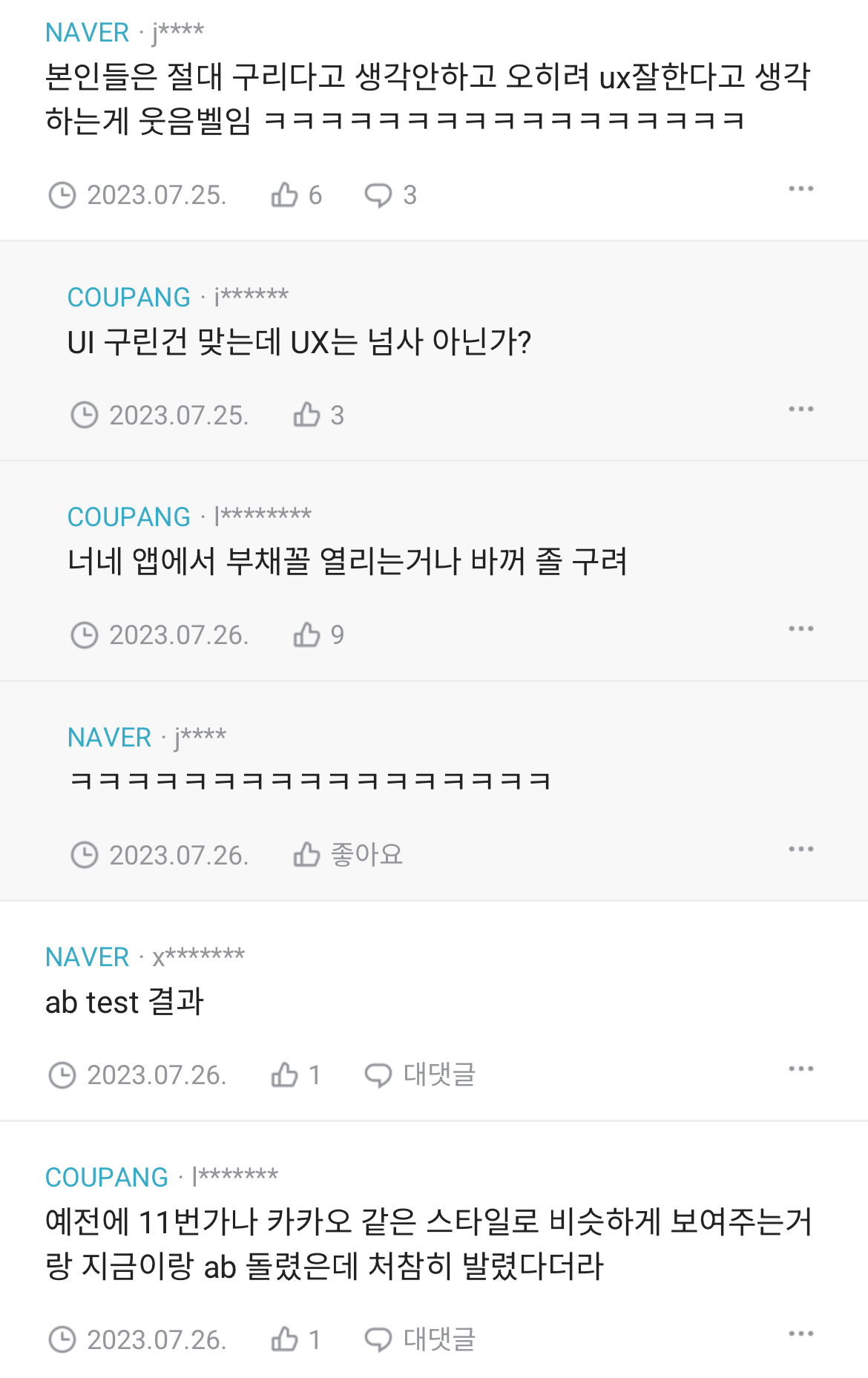Image resolution: width=868 pixels, height=1378 pixels.
Task: Select the NAVER tag on the ab test comment
Action: [86, 957]
